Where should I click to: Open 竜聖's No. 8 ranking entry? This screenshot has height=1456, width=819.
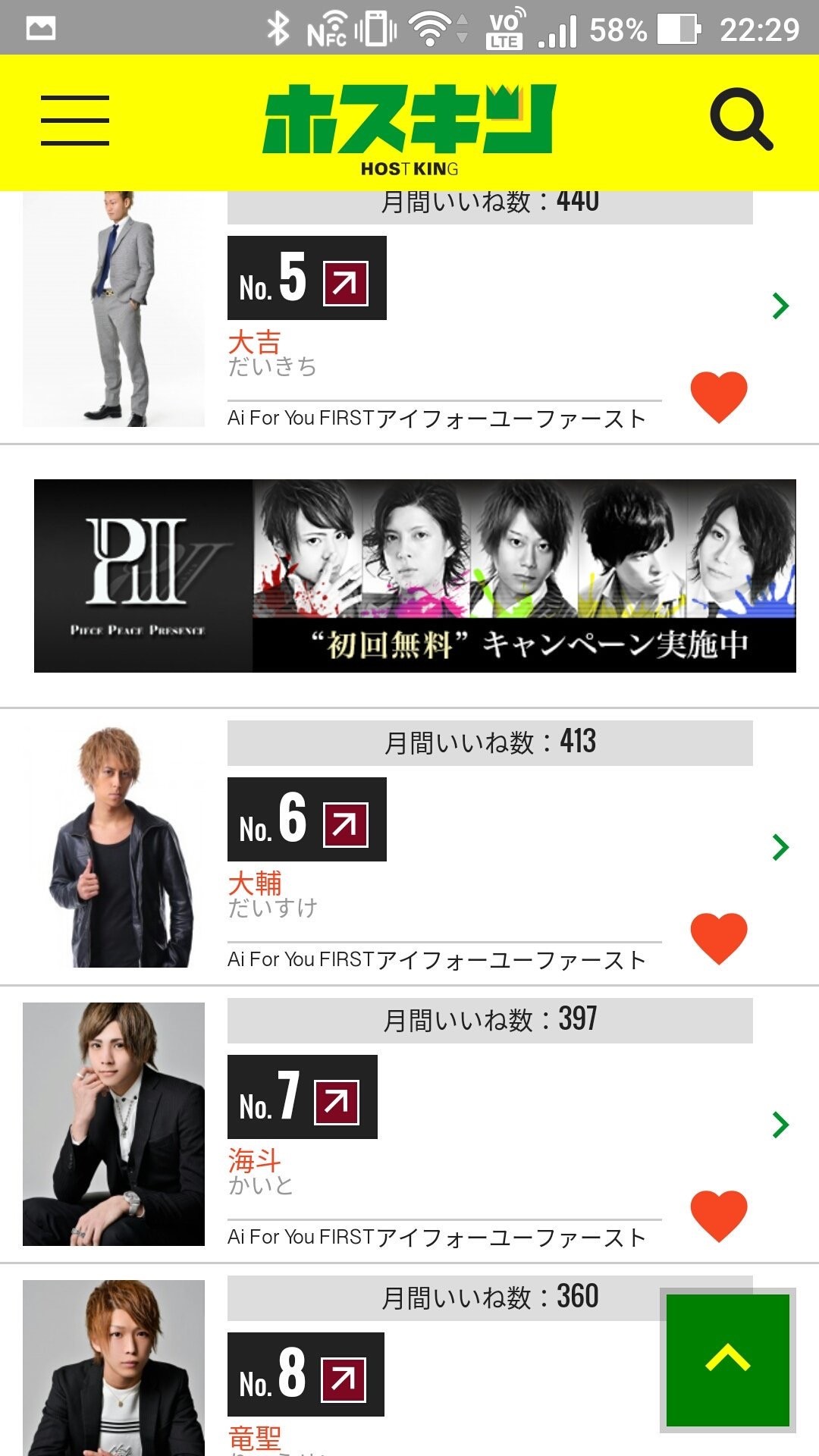(x=306, y=1374)
